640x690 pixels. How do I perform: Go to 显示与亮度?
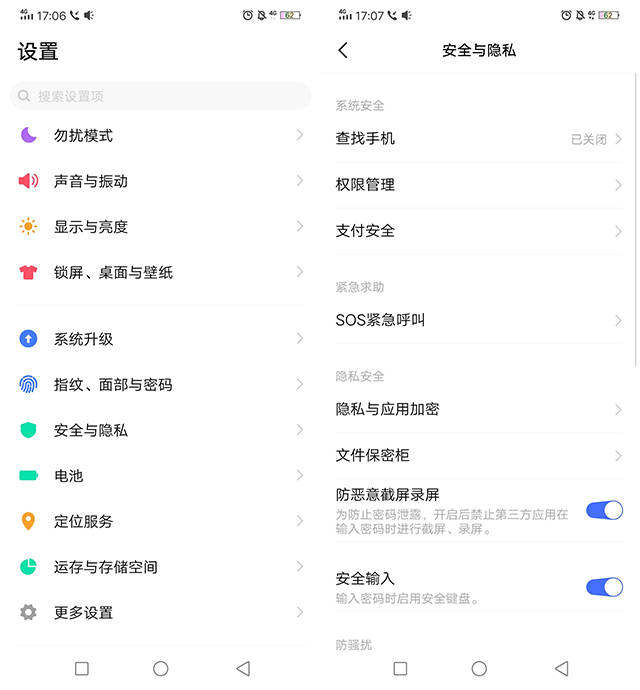click(160, 227)
